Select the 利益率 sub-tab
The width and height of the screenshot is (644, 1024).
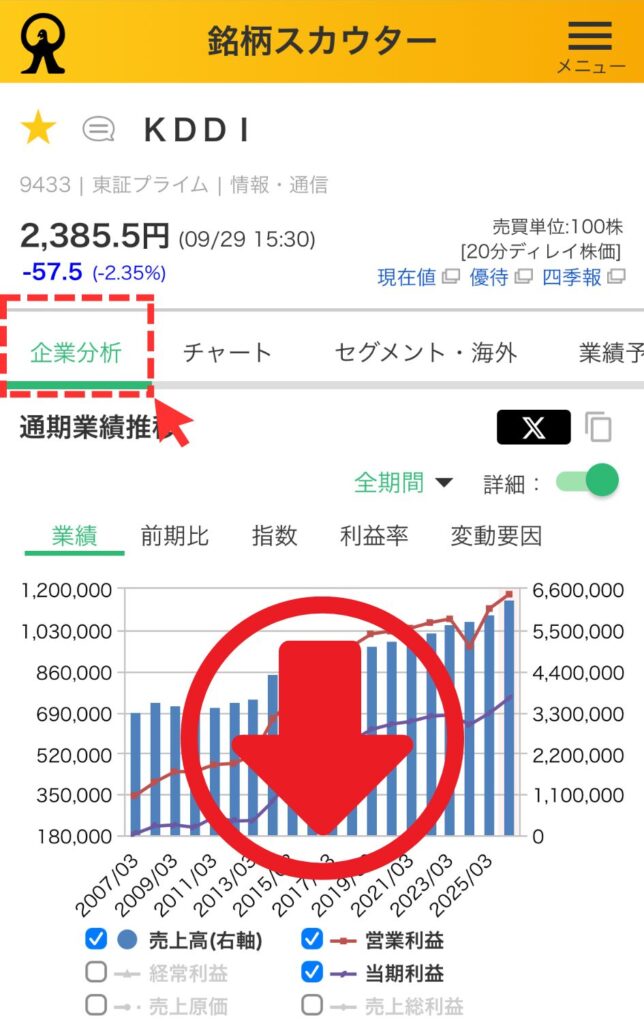tap(374, 536)
